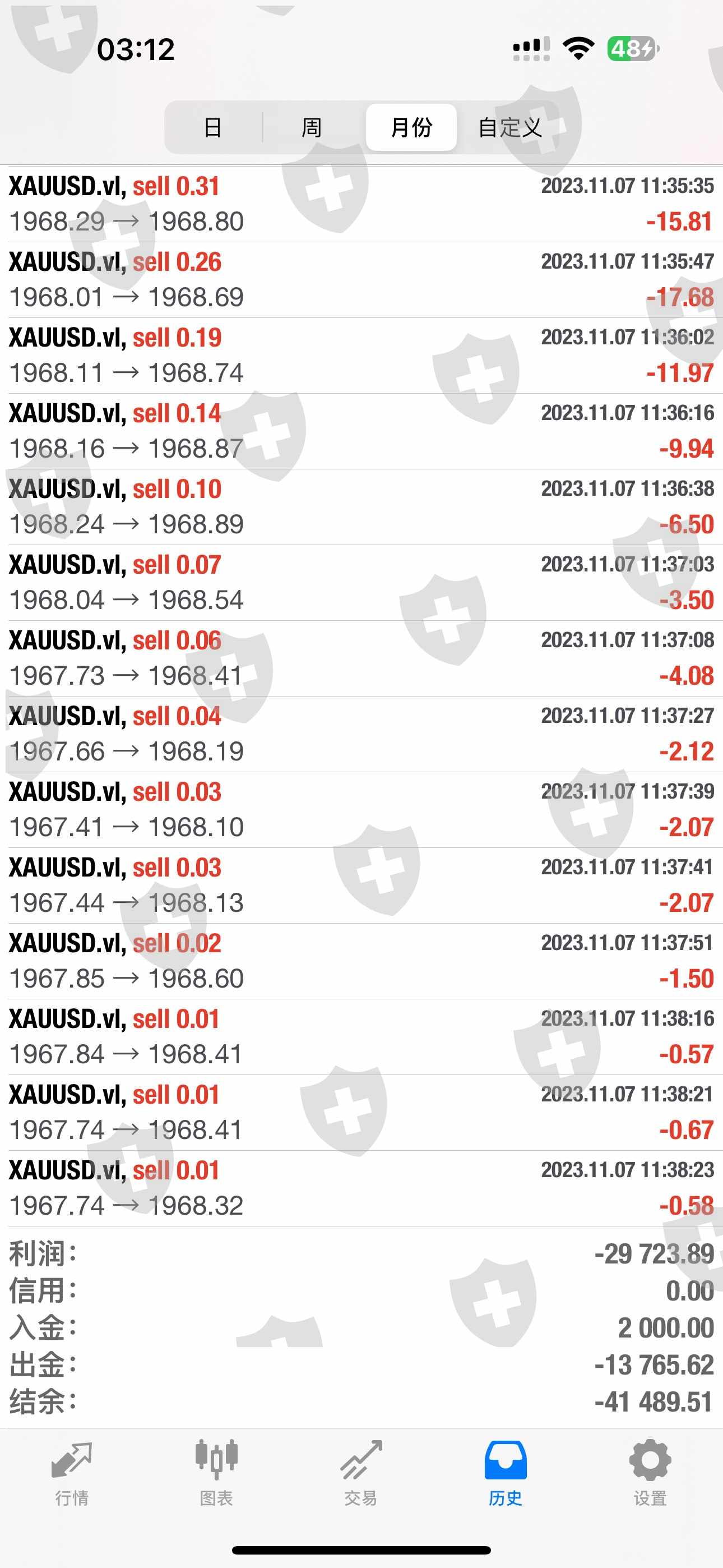The image size is (723, 1568).
Task: Select the 周 period filter
Action: click(x=312, y=127)
